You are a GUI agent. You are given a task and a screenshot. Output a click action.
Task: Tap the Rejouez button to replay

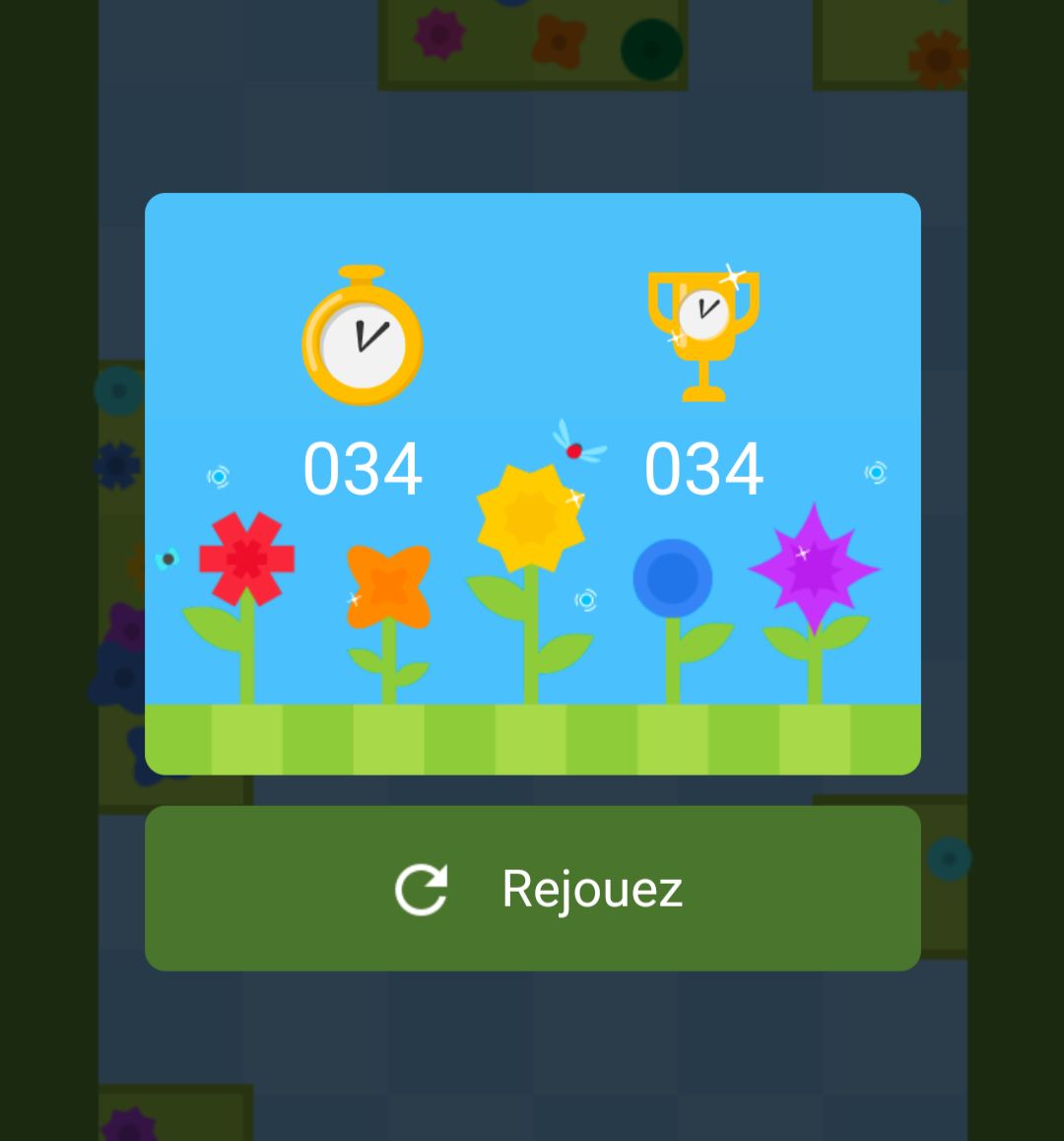(533, 889)
